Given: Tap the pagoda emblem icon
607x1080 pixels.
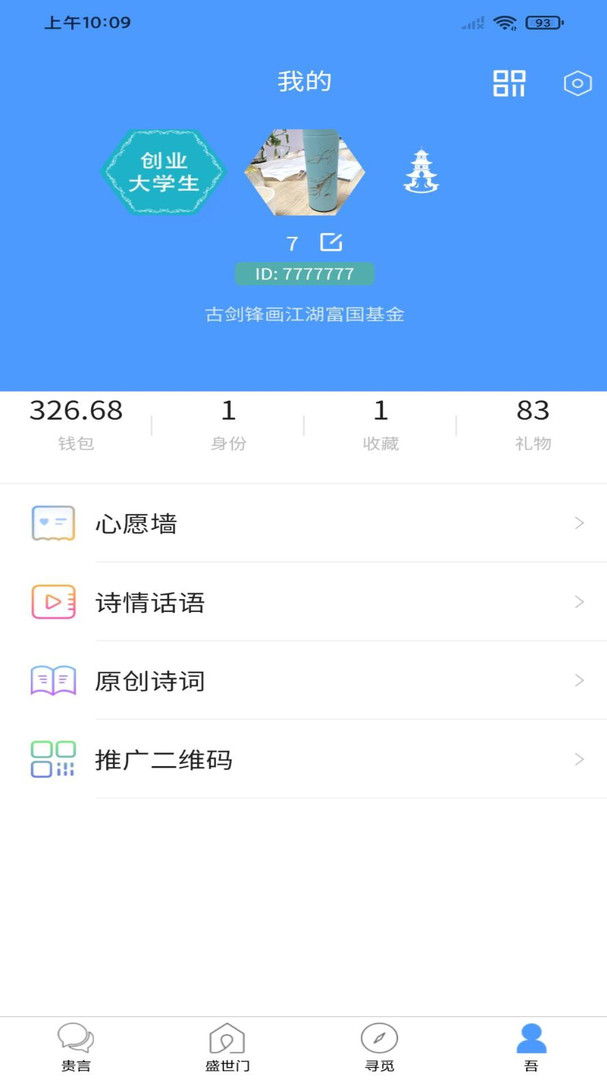Looking at the screenshot, I should tap(420, 172).
